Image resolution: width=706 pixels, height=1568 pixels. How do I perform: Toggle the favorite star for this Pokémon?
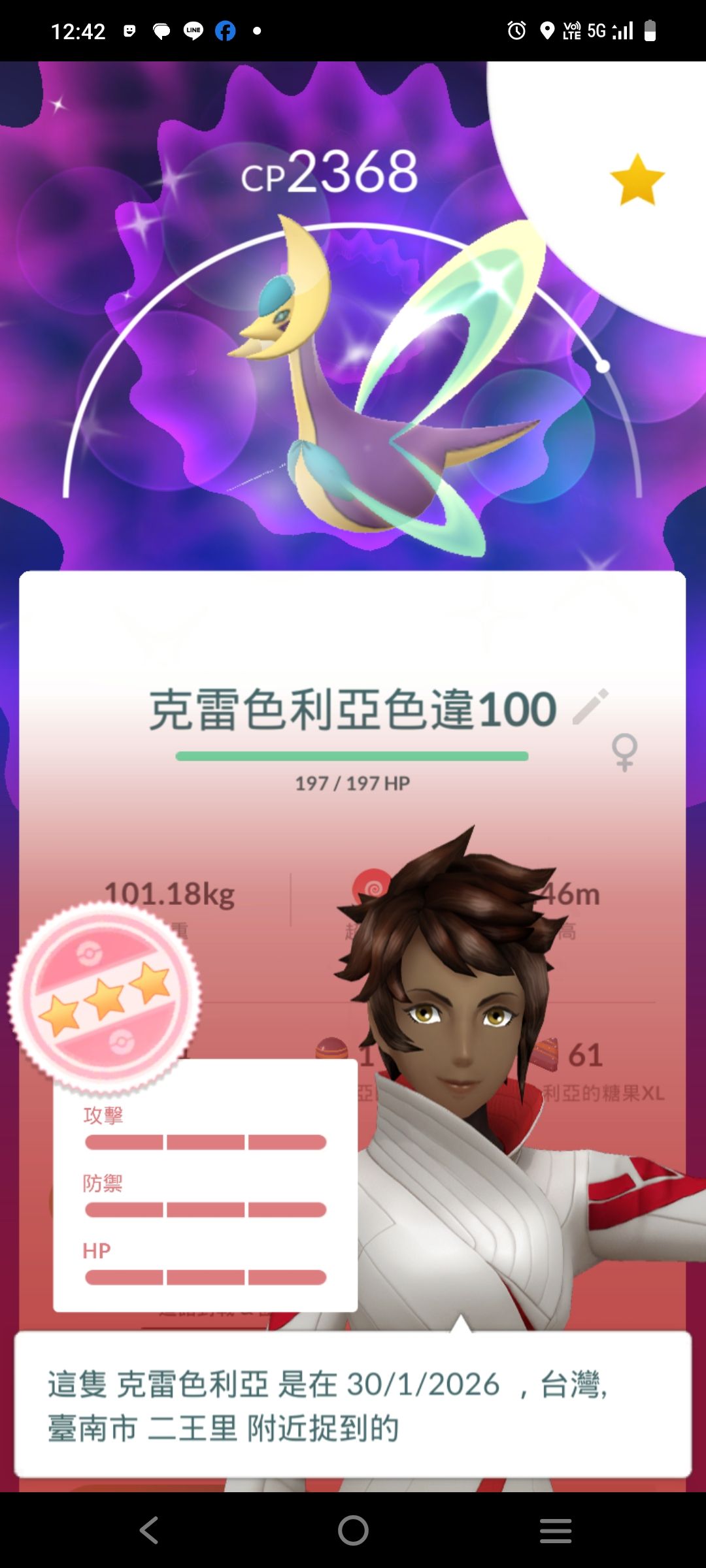pos(637,180)
